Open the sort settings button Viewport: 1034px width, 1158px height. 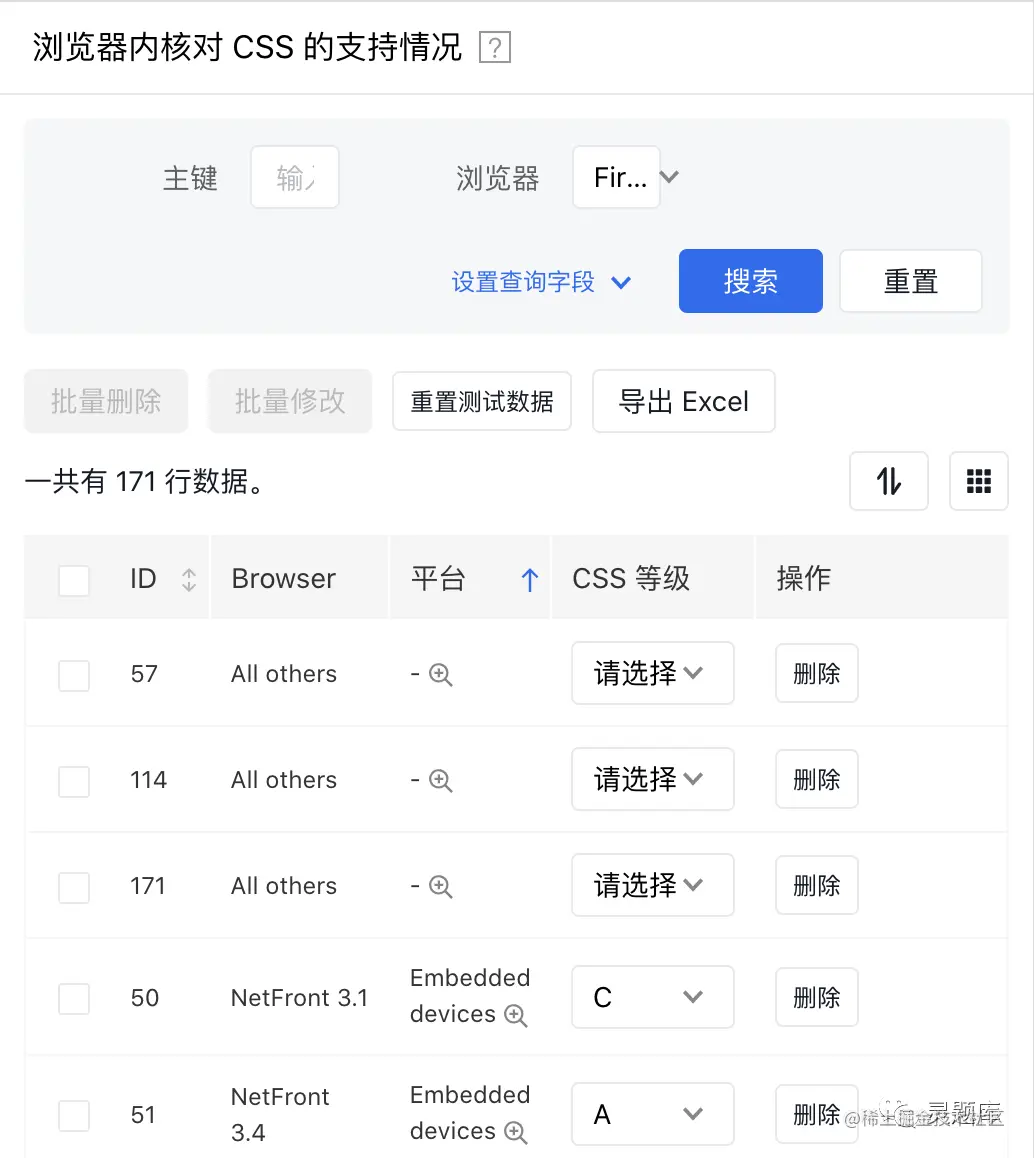(889, 482)
